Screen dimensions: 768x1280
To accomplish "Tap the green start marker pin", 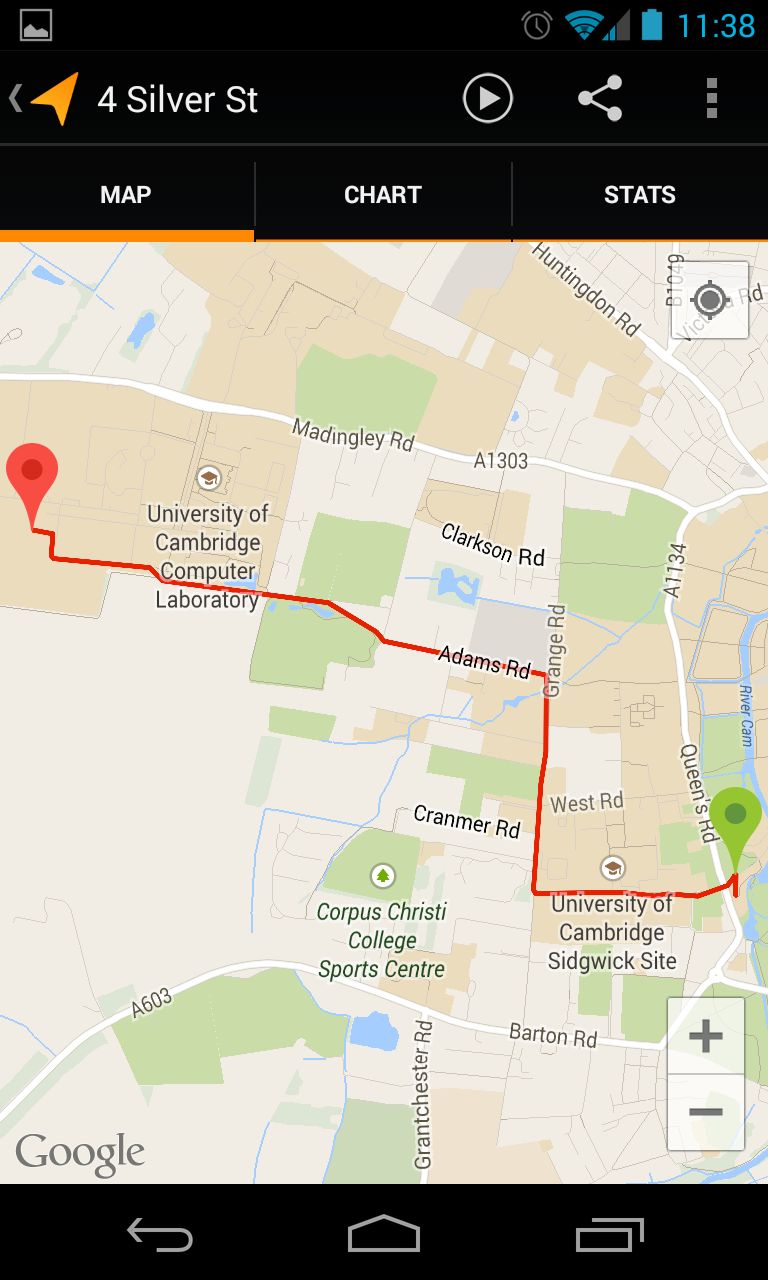I will point(736,820).
